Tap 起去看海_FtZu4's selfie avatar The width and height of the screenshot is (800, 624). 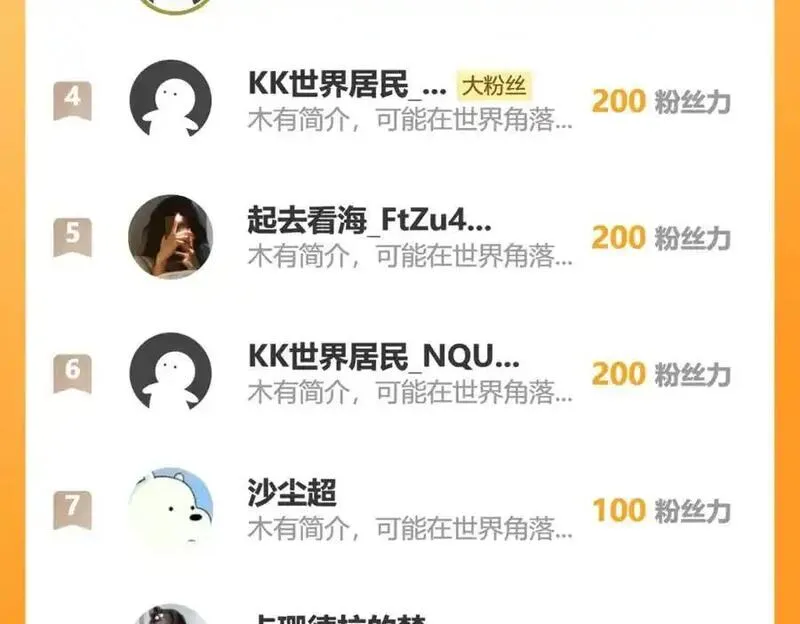pos(171,237)
